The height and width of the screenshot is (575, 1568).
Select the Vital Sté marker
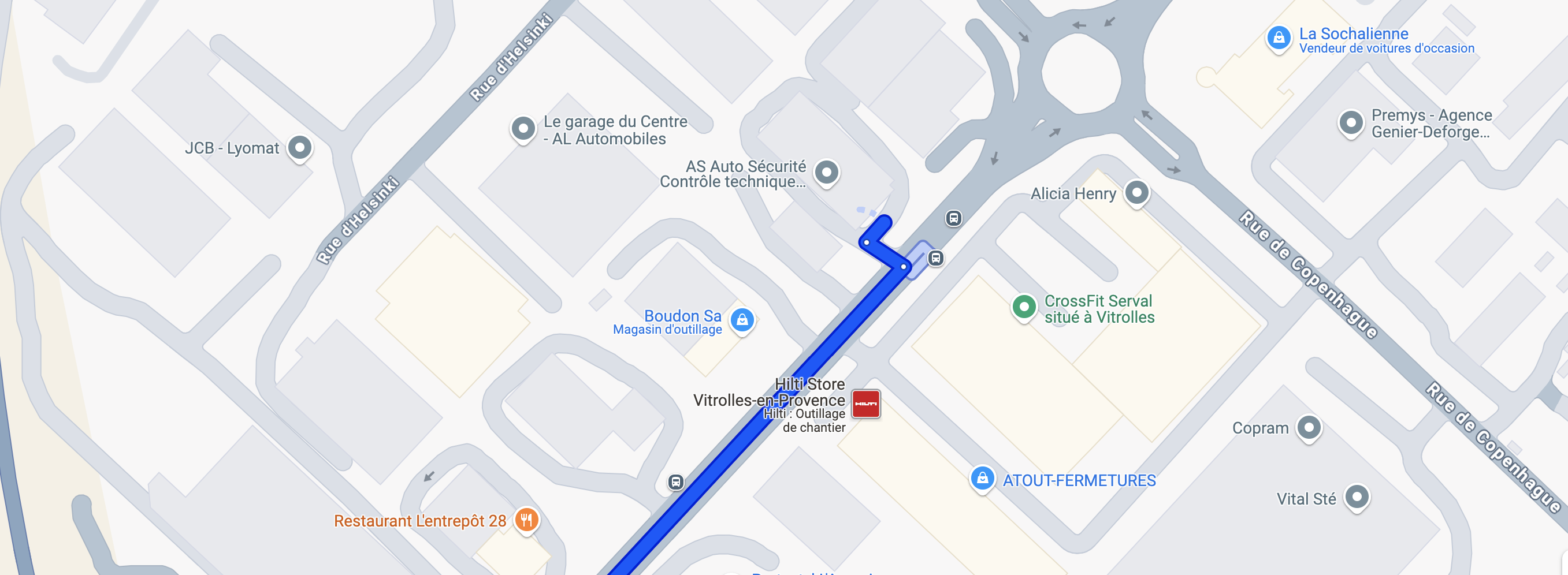[x=1357, y=497]
